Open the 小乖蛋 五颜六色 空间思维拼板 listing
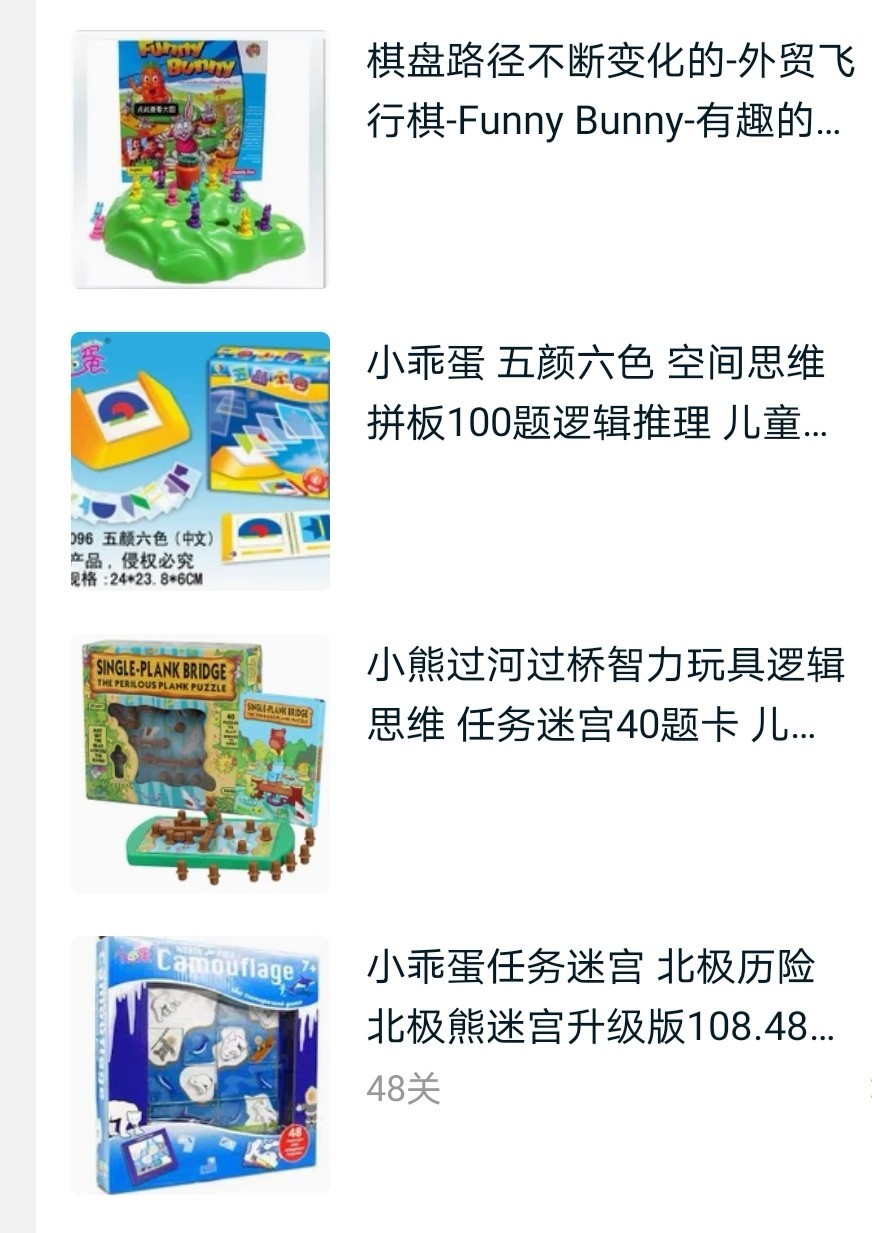This screenshot has height=1233, width=872. click(x=597, y=393)
